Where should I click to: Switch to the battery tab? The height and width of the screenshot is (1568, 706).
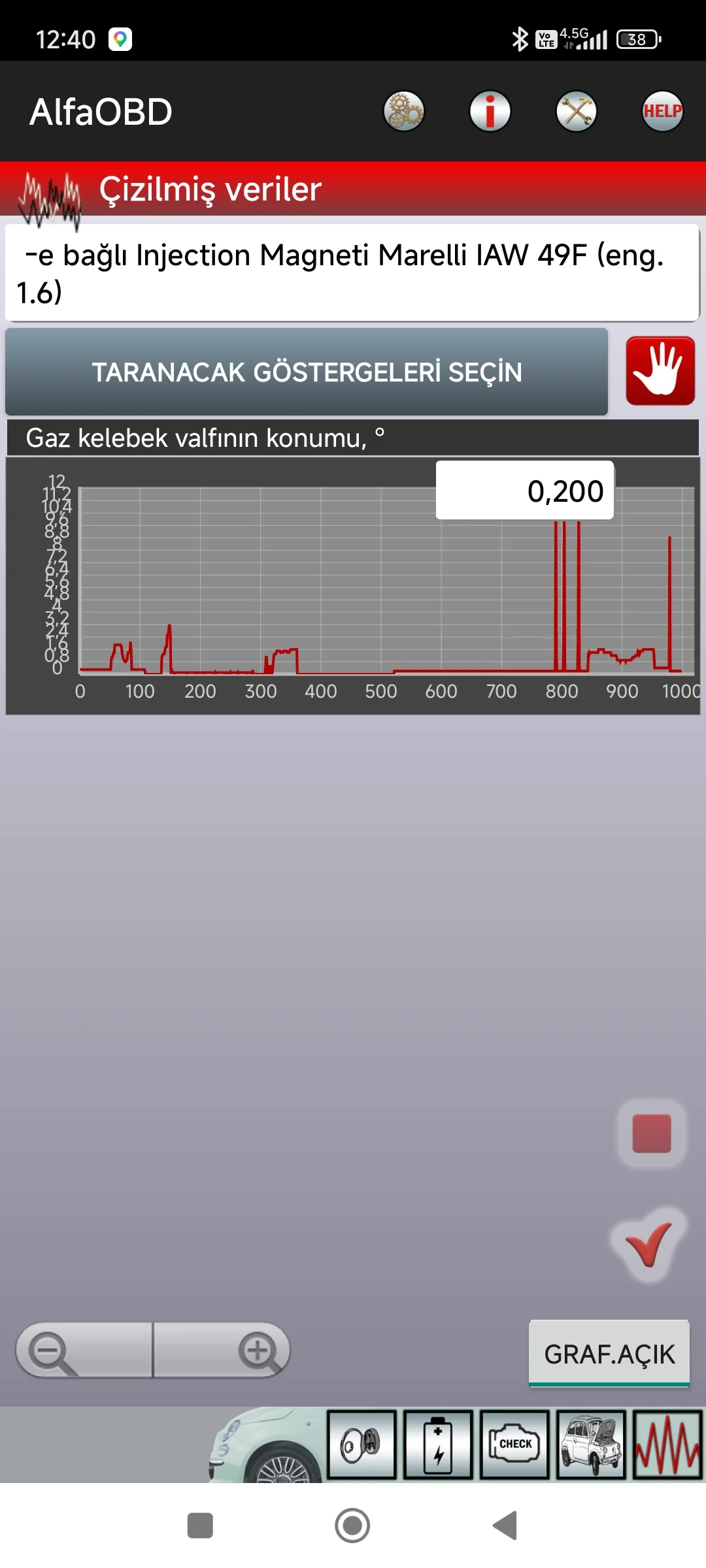pyautogui.click(x=438, y=1445)
